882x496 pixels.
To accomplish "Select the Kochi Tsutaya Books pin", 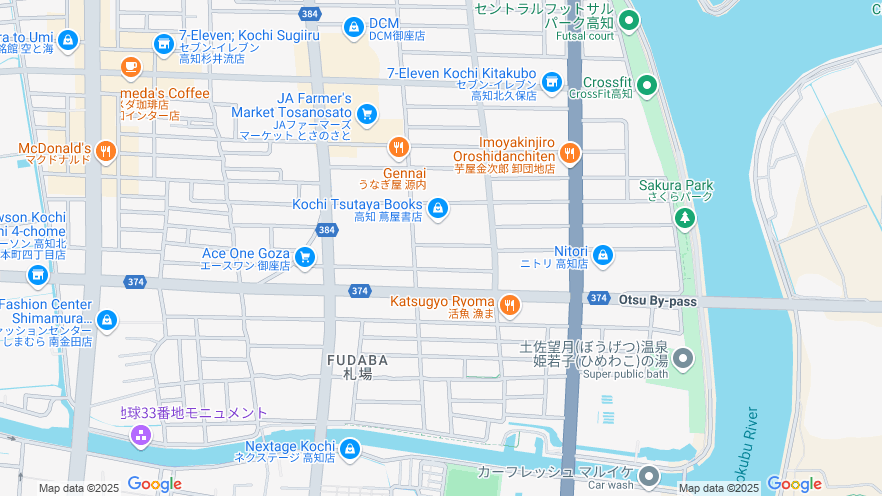I will [437, 208].
